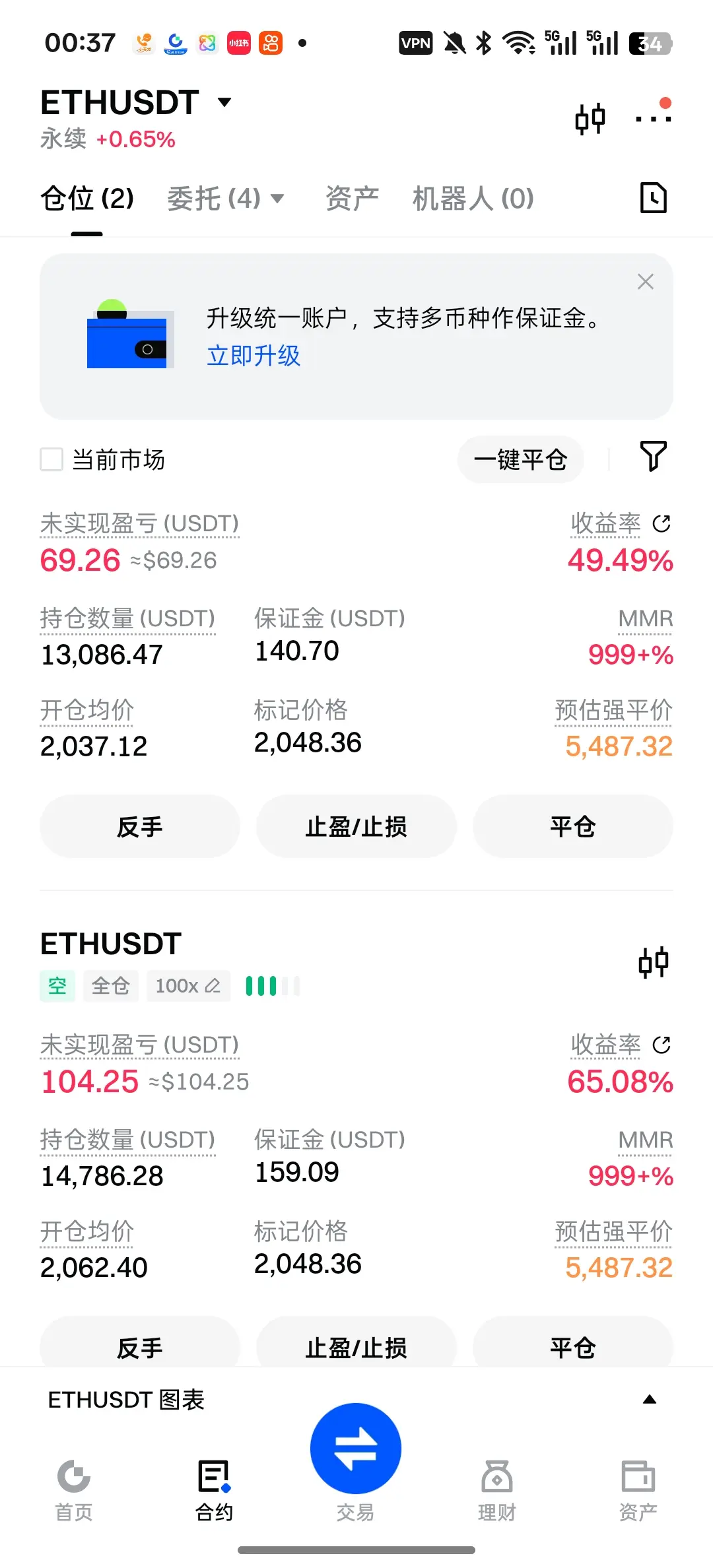Open the positions filter funnel icon
This screenshot has width=713, height=1568.
pos(653,456)
